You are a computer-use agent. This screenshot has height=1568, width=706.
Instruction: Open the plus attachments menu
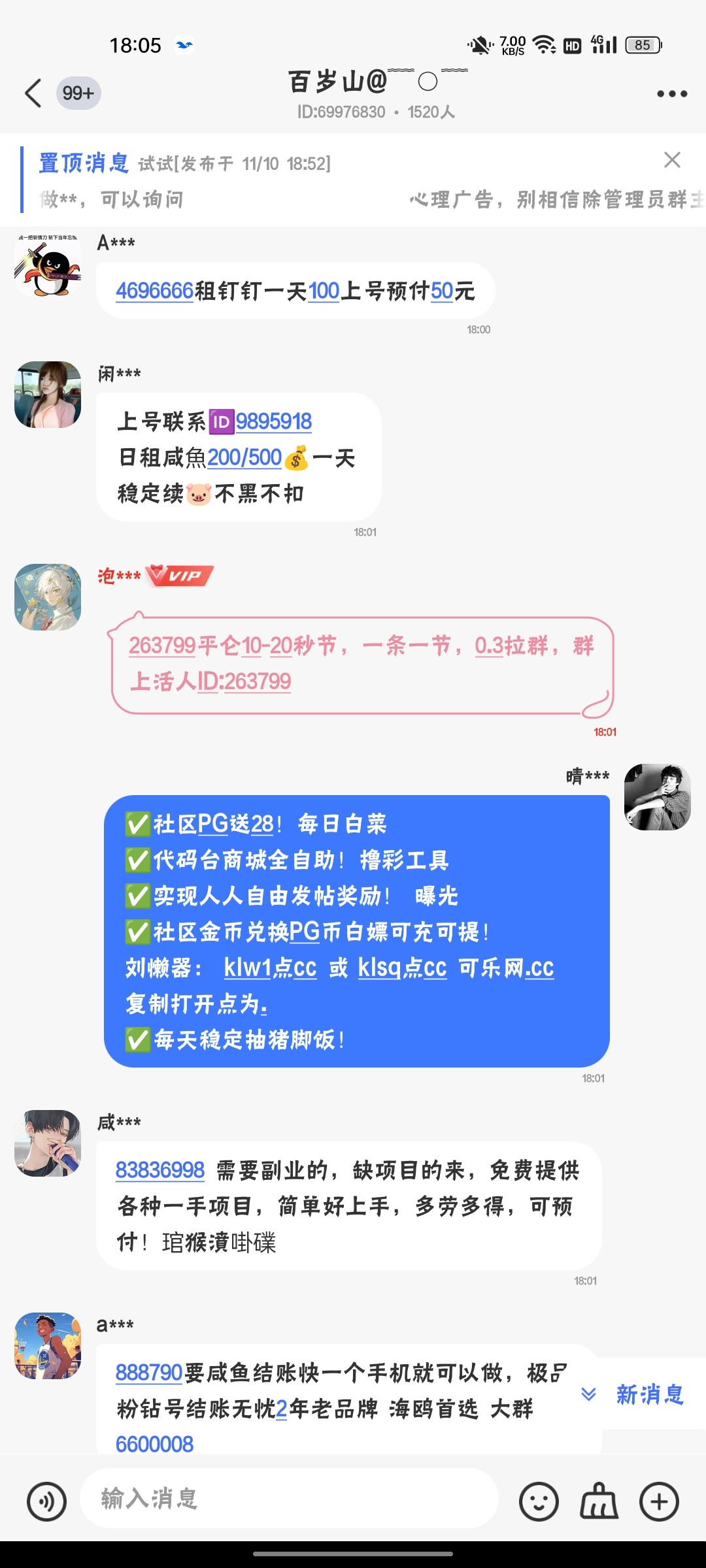click(x=659, y=1501)
